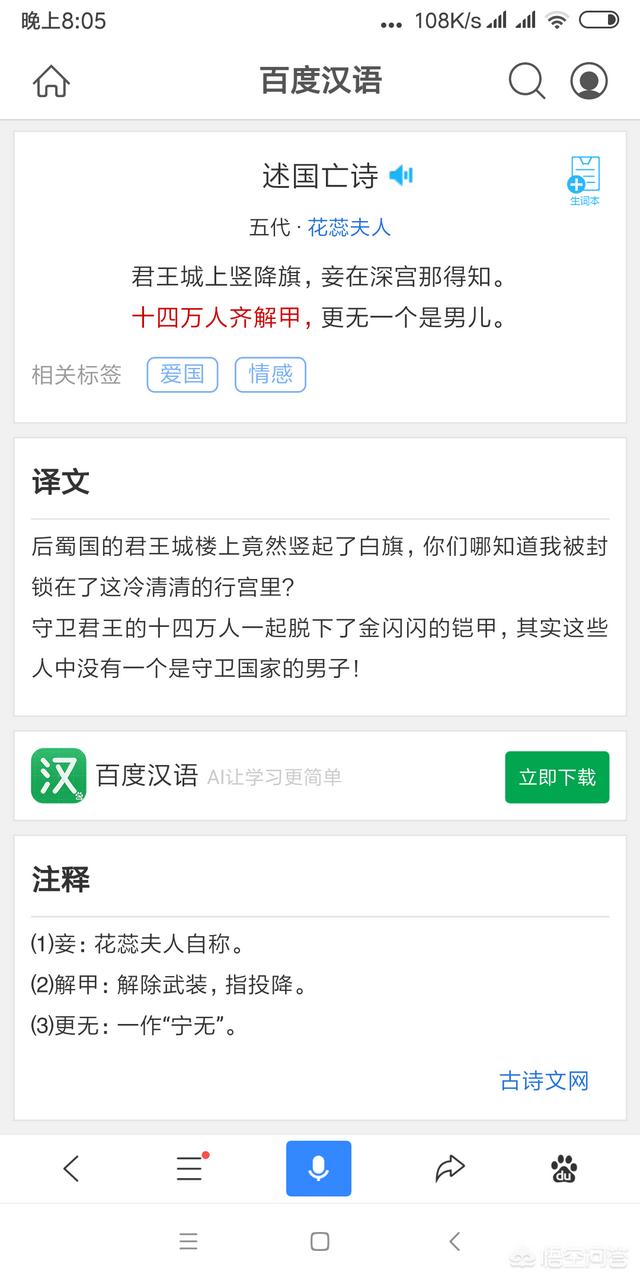Play the poem audio pronunciation
Screen dimensions: 640x1280
401,176
